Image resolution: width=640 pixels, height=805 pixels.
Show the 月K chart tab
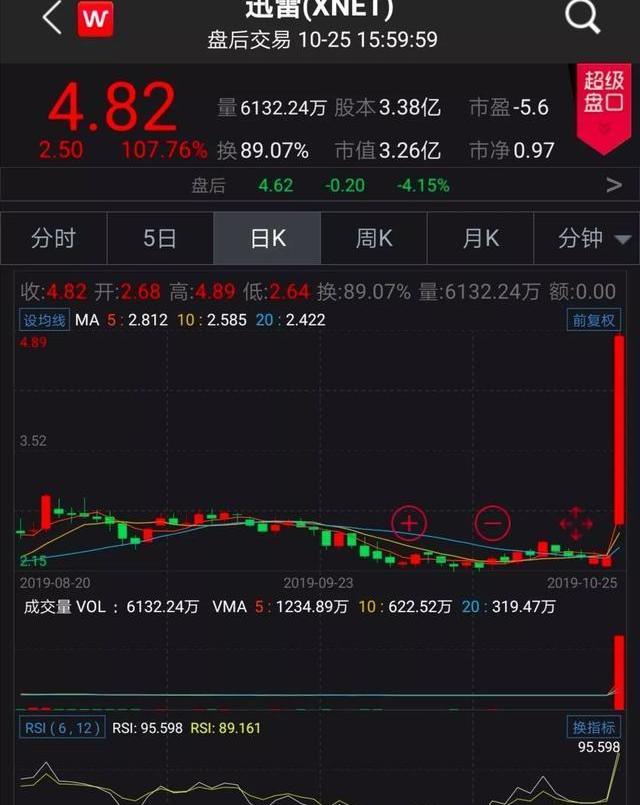coord(480,239)
